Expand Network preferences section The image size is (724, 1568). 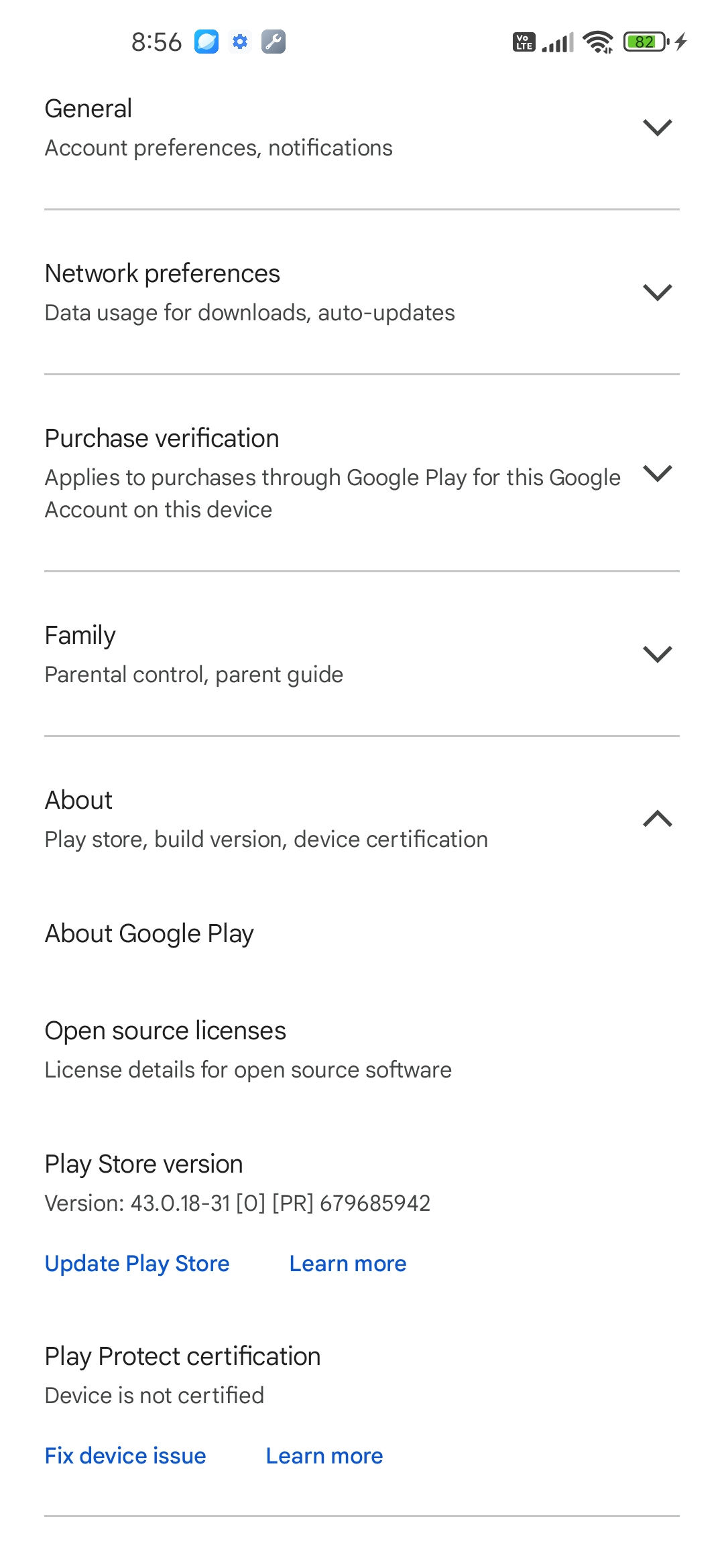[362, 292]
